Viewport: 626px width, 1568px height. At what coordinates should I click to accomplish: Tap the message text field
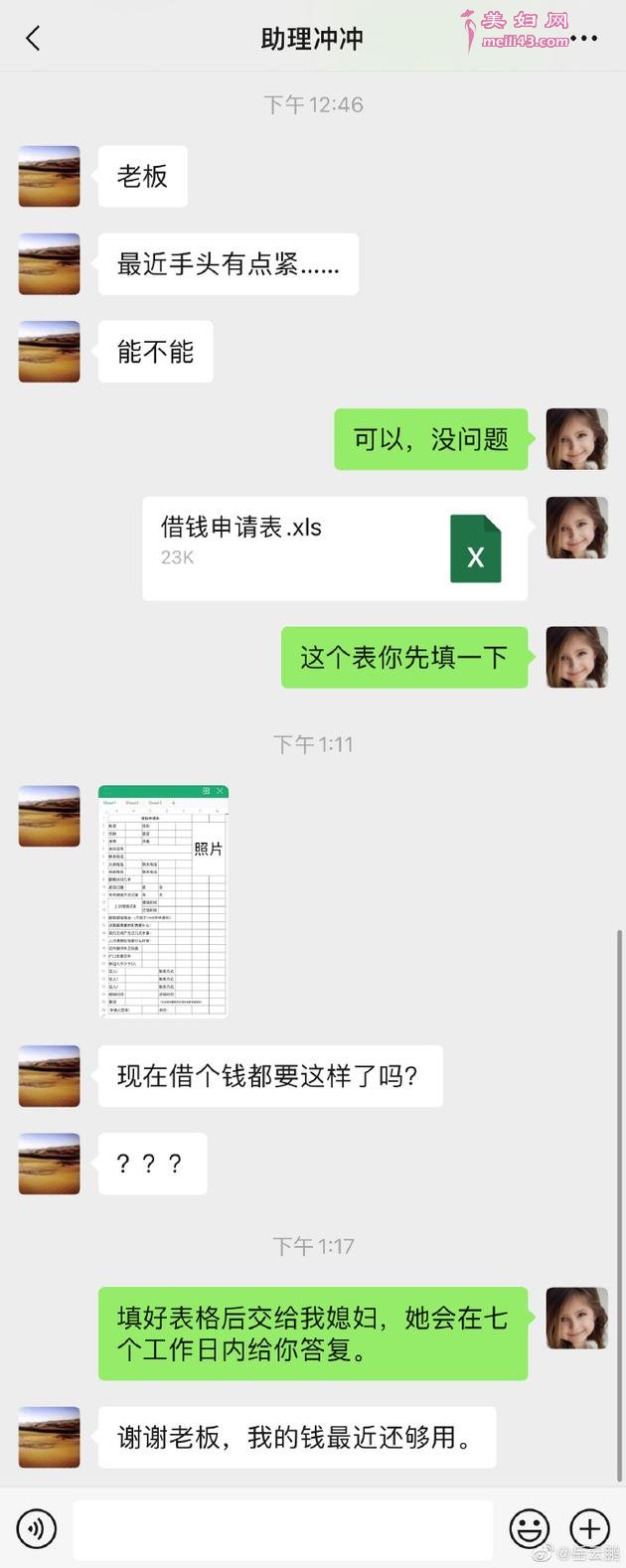coord(283,1528)
